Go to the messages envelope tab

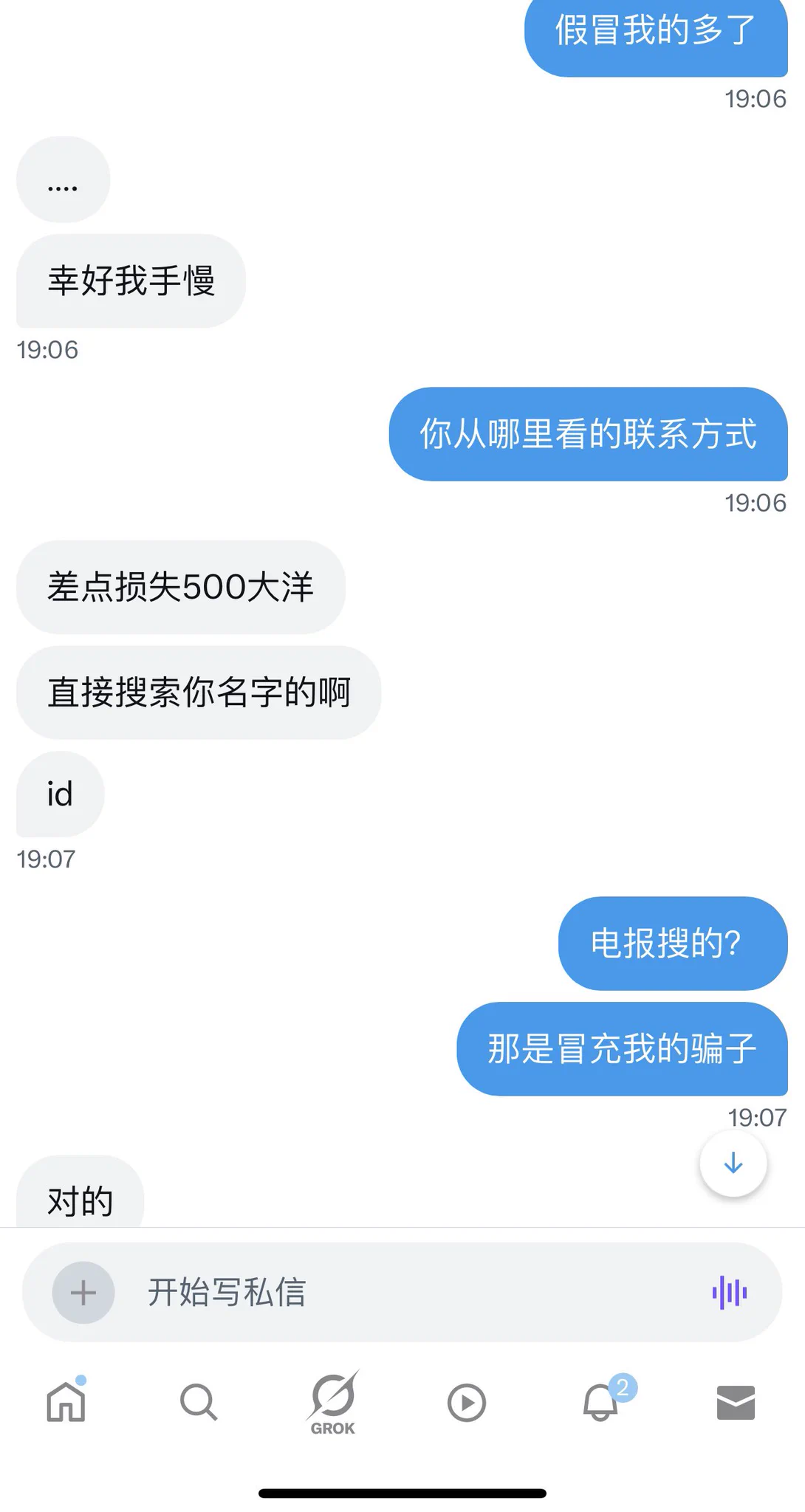tap(736, 1402)
